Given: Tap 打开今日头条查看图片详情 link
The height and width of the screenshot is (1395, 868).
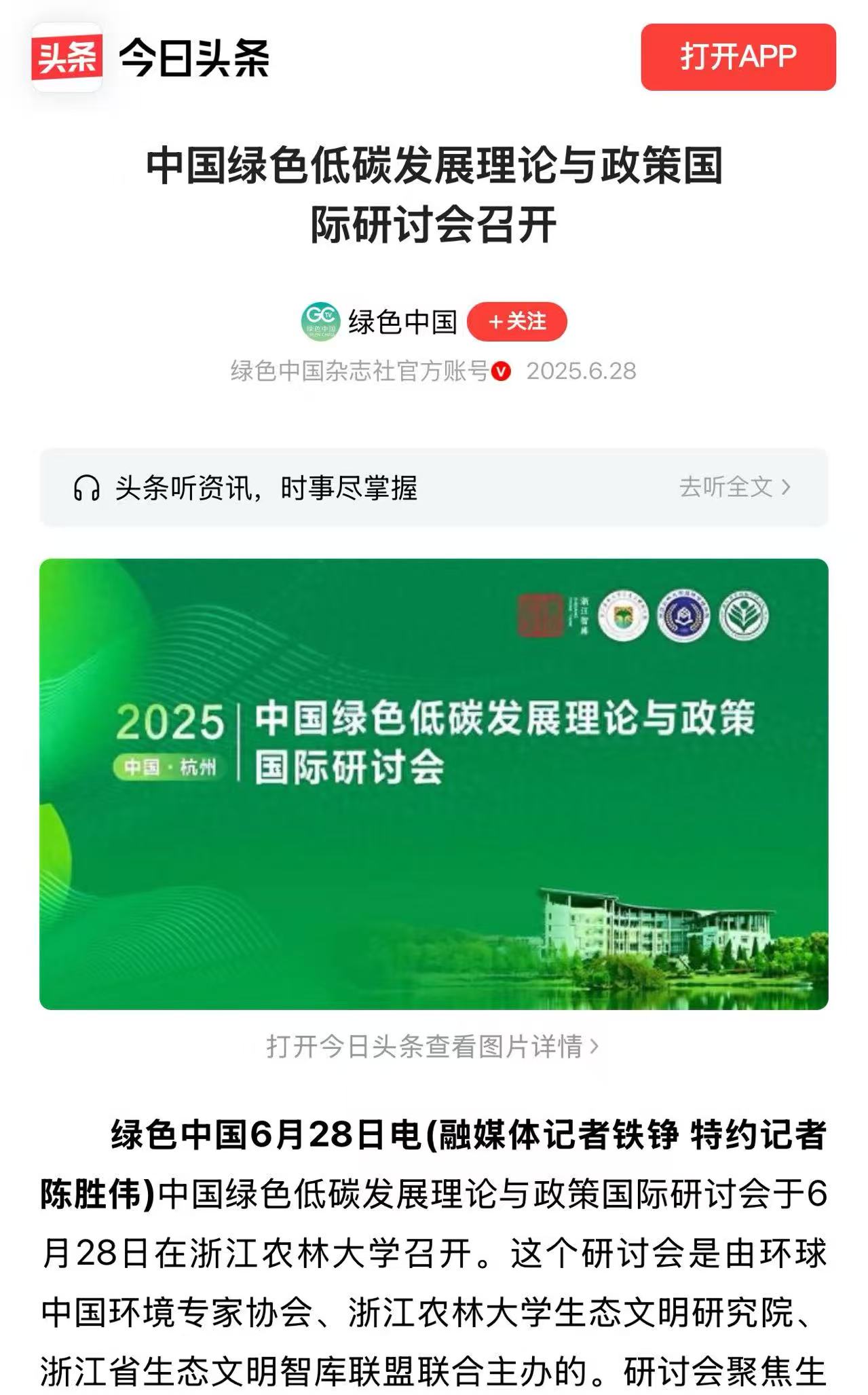Looking at the screenshot, I should pyautogui.click(x=432, y=1046).
